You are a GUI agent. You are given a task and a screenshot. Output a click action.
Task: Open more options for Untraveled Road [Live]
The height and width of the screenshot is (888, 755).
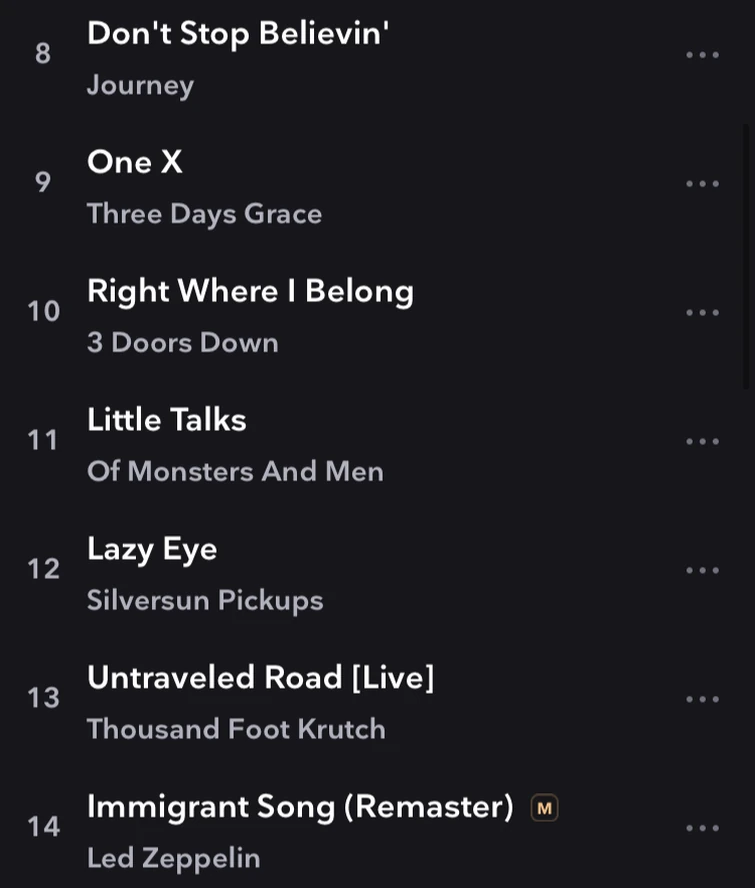[702, 700]
